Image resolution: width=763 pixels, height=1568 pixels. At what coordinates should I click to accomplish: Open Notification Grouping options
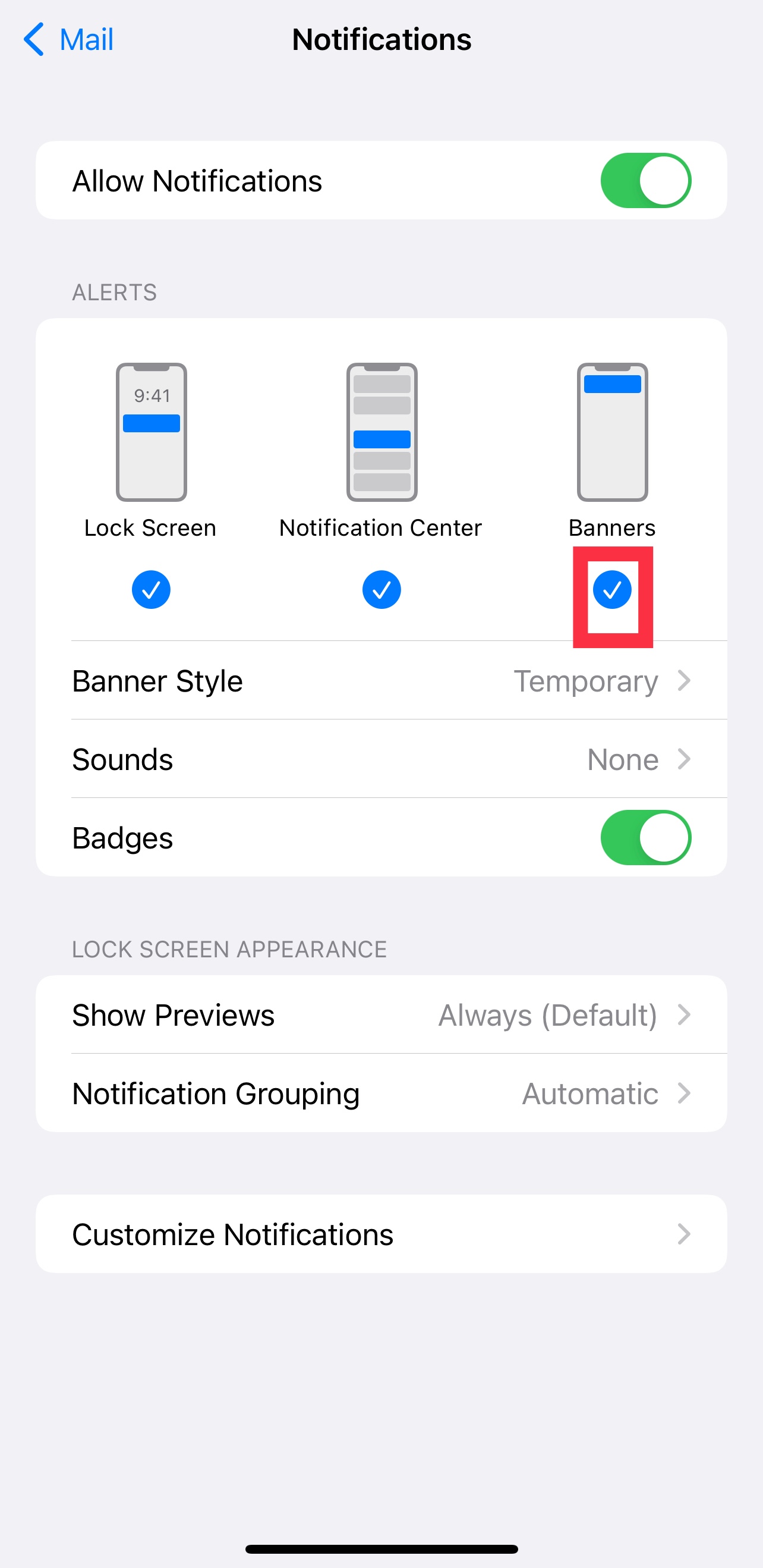[x=381, y=1093]
